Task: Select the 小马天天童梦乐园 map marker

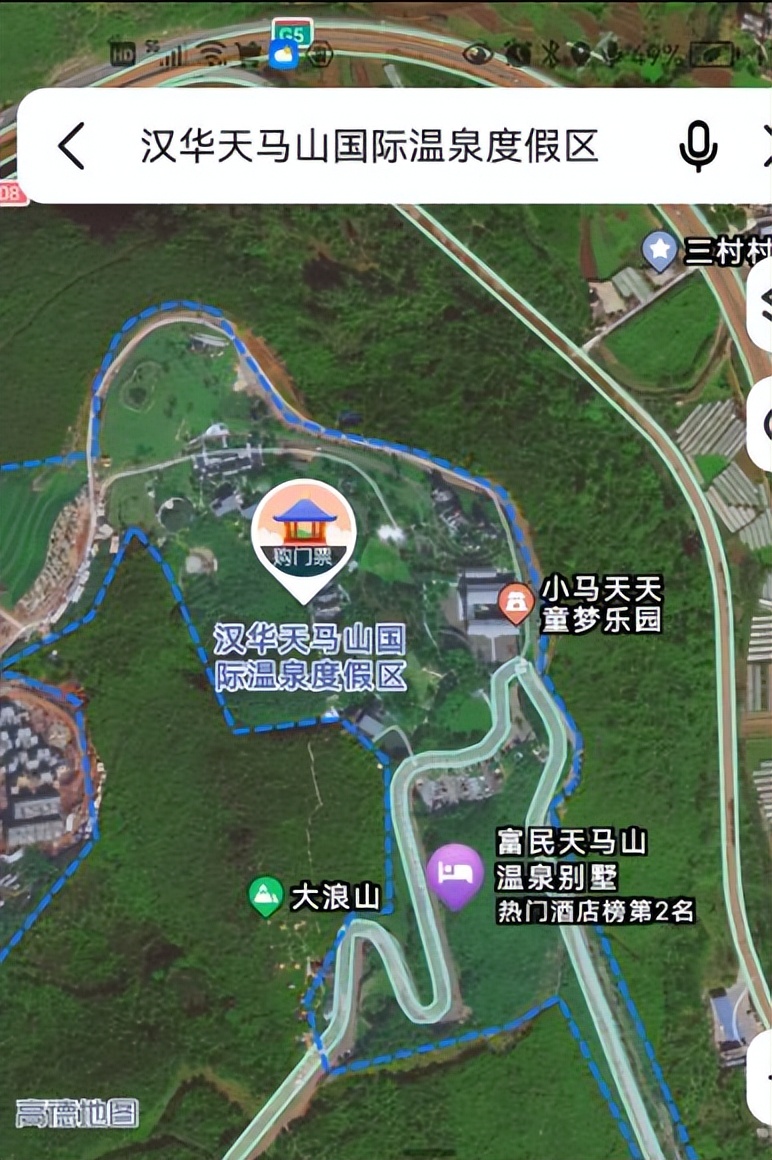Action: pos(515,604)
